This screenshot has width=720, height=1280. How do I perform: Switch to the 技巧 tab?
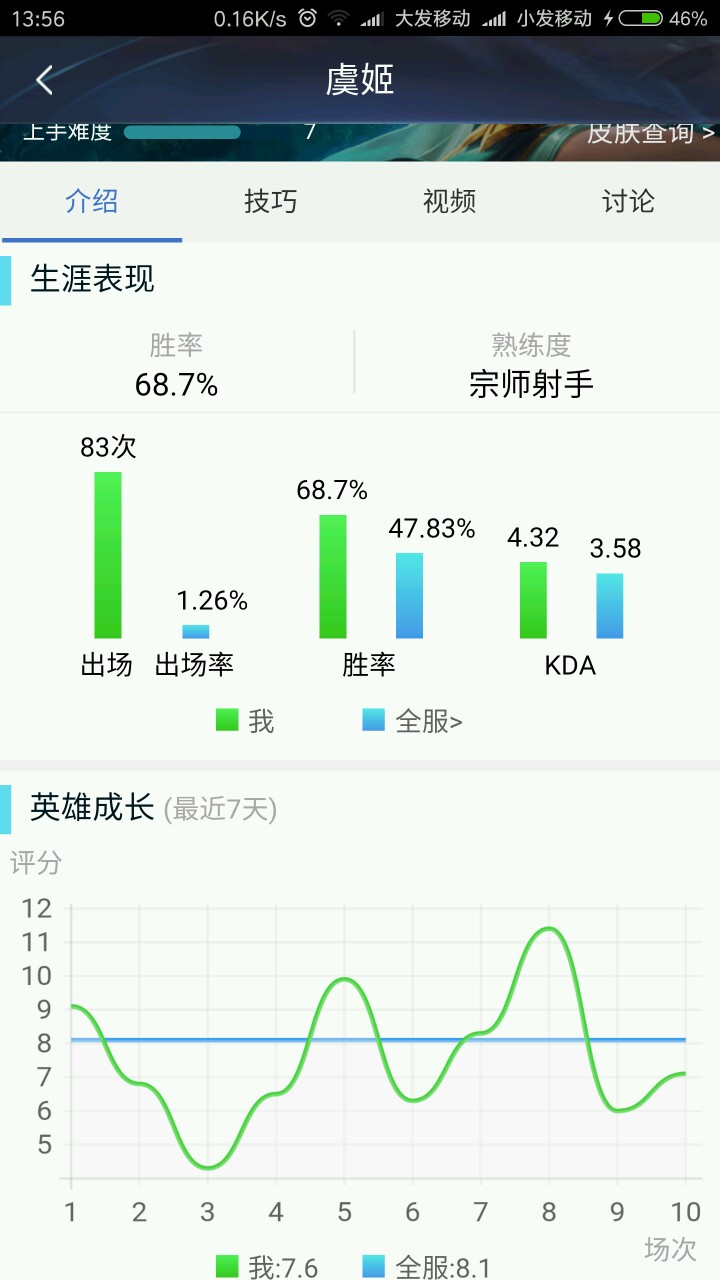(x=270, y=202)
